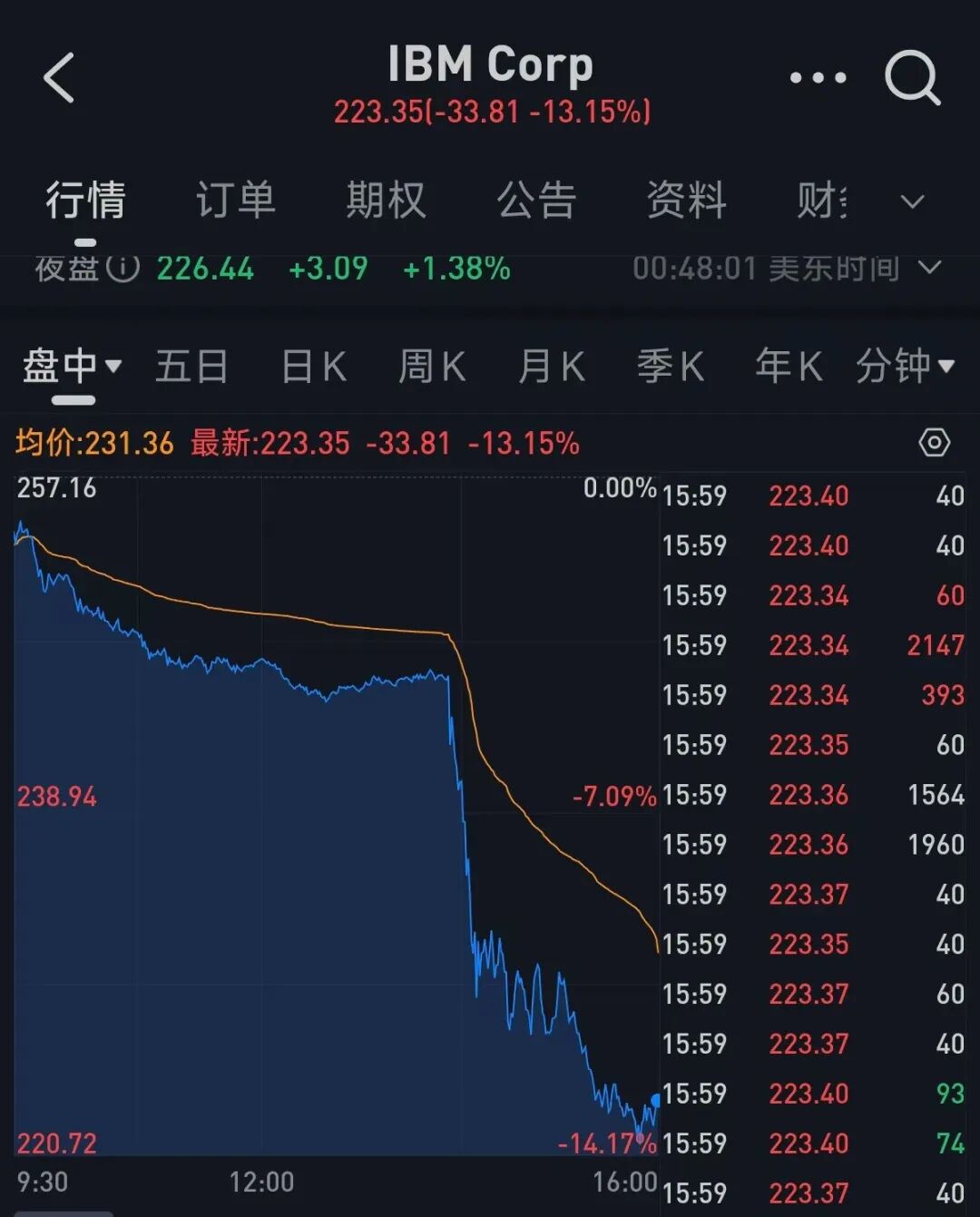Switch to the 五日 five-day view
The height and width of the screenshot is (1217, 980).
[x=191, y=366]
